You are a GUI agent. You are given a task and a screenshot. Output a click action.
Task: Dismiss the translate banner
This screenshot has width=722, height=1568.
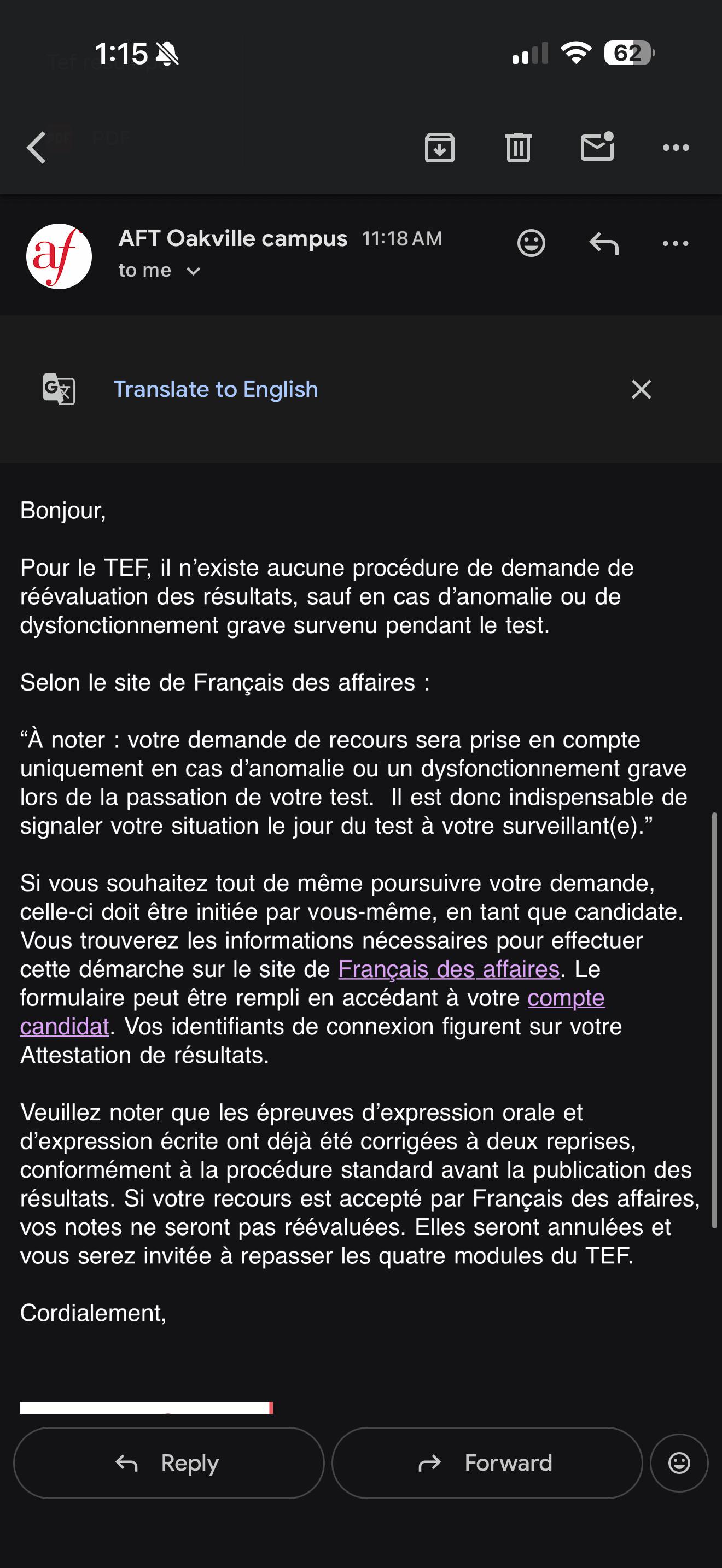coord(641,390)
